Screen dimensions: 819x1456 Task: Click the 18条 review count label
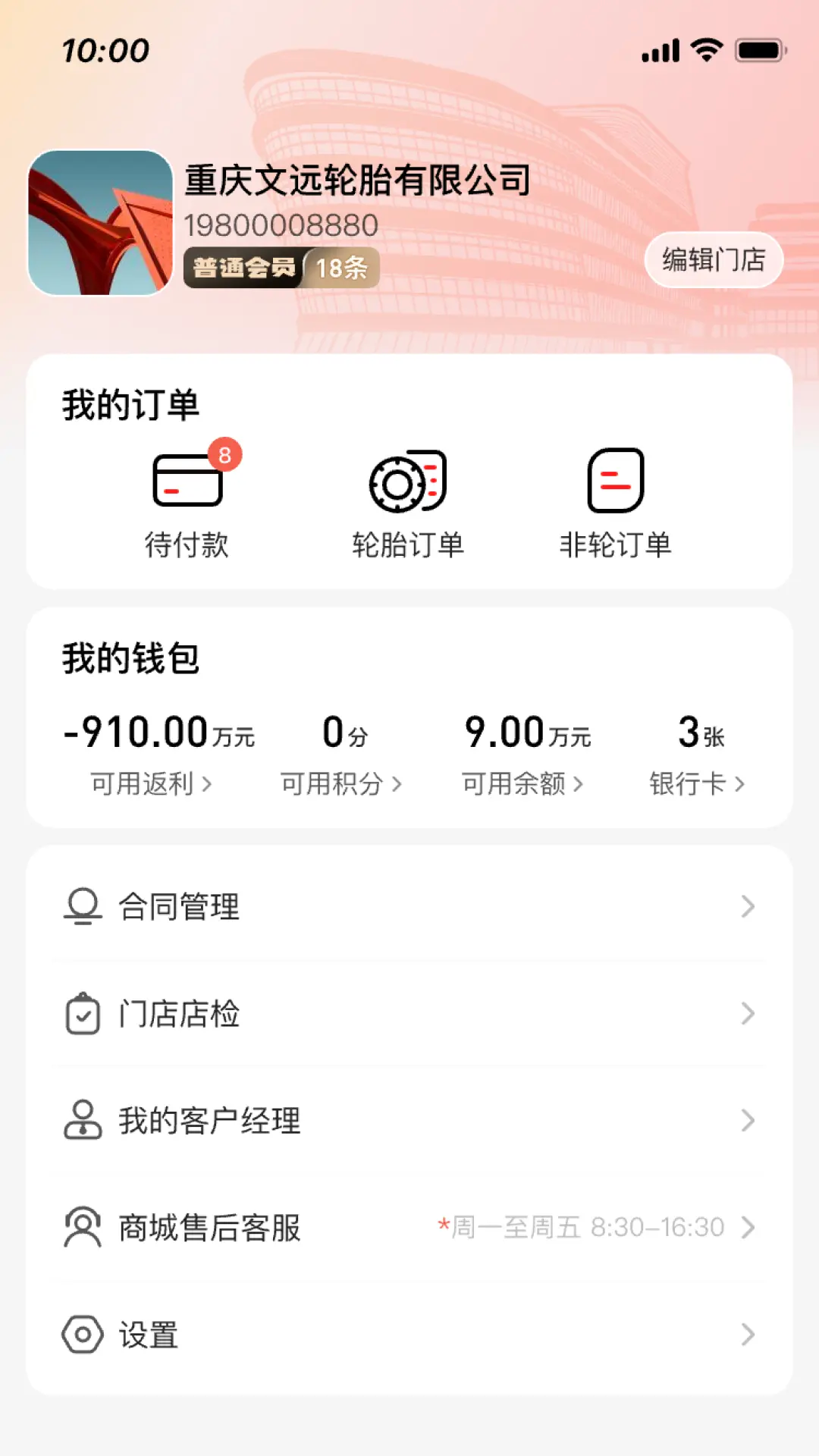340,267
